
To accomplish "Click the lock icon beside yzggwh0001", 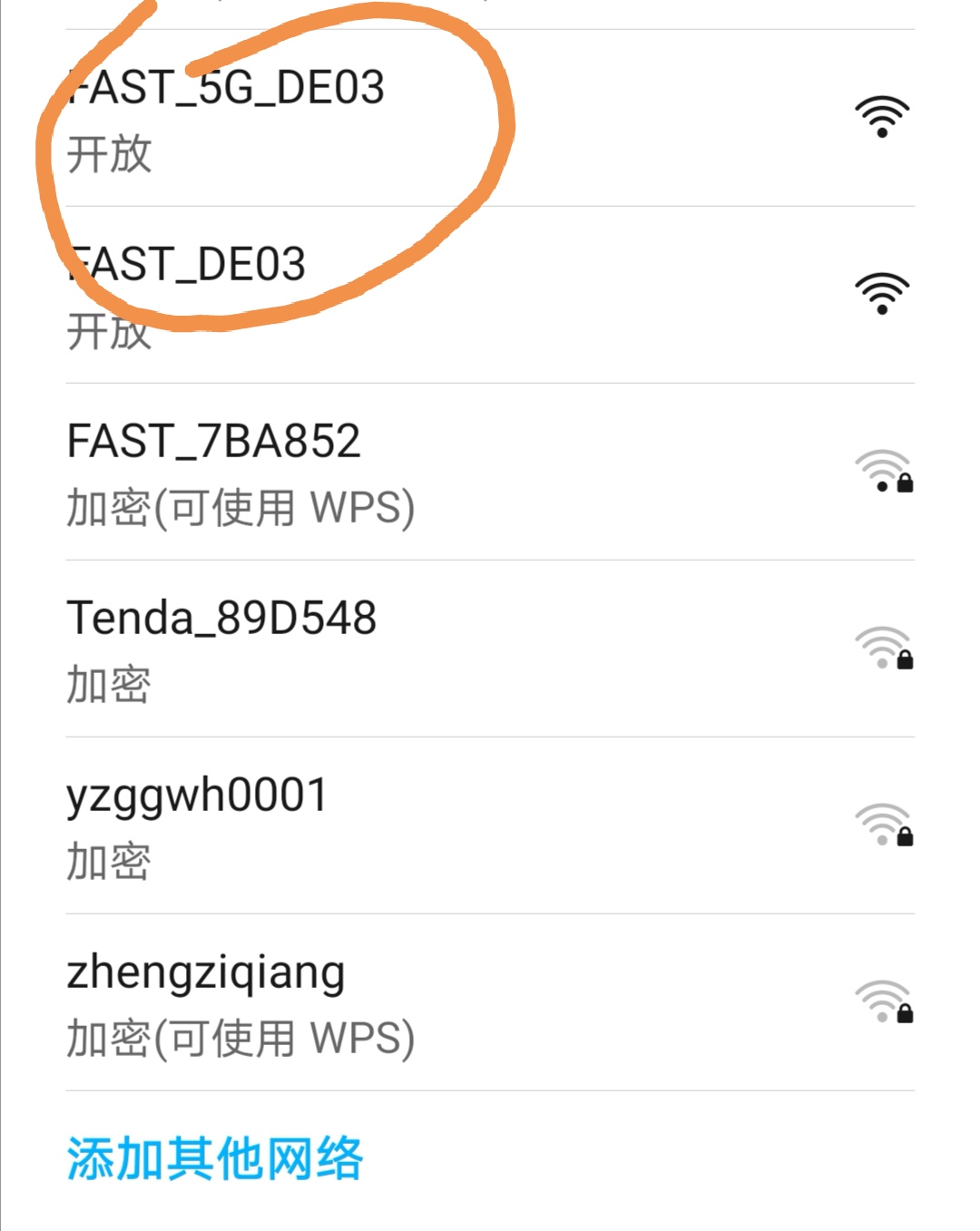I will coord(905,841).
